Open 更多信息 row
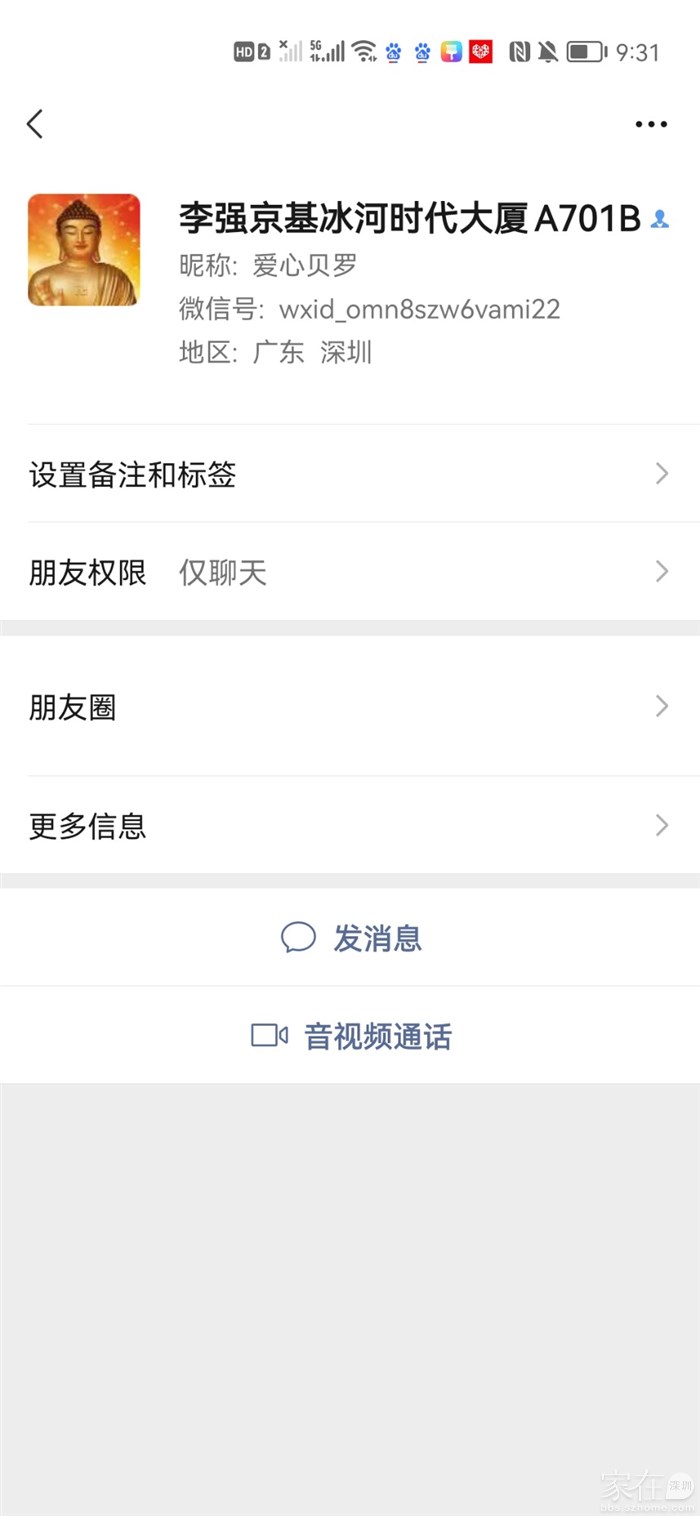 point(349,826)
